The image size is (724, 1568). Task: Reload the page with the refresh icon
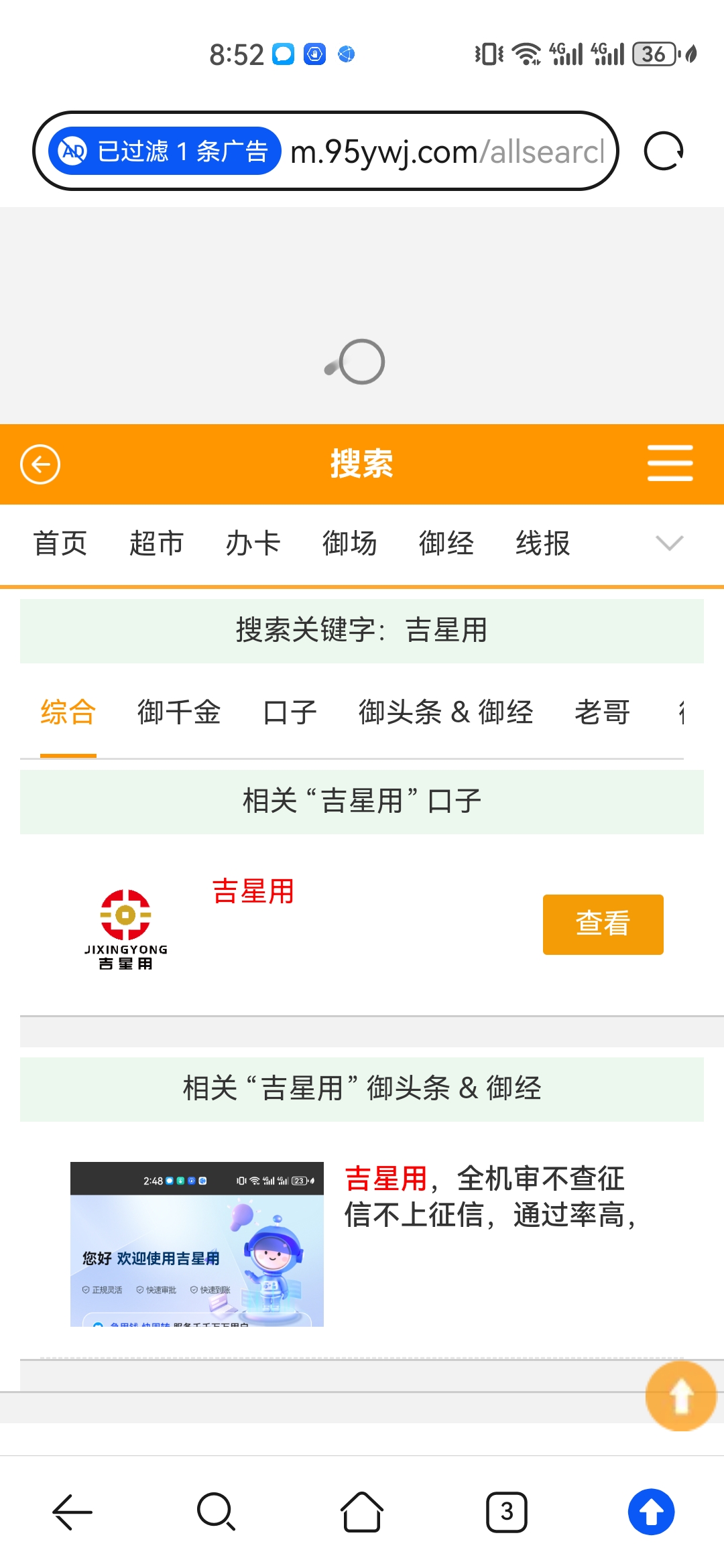click(x=664, y=151)
